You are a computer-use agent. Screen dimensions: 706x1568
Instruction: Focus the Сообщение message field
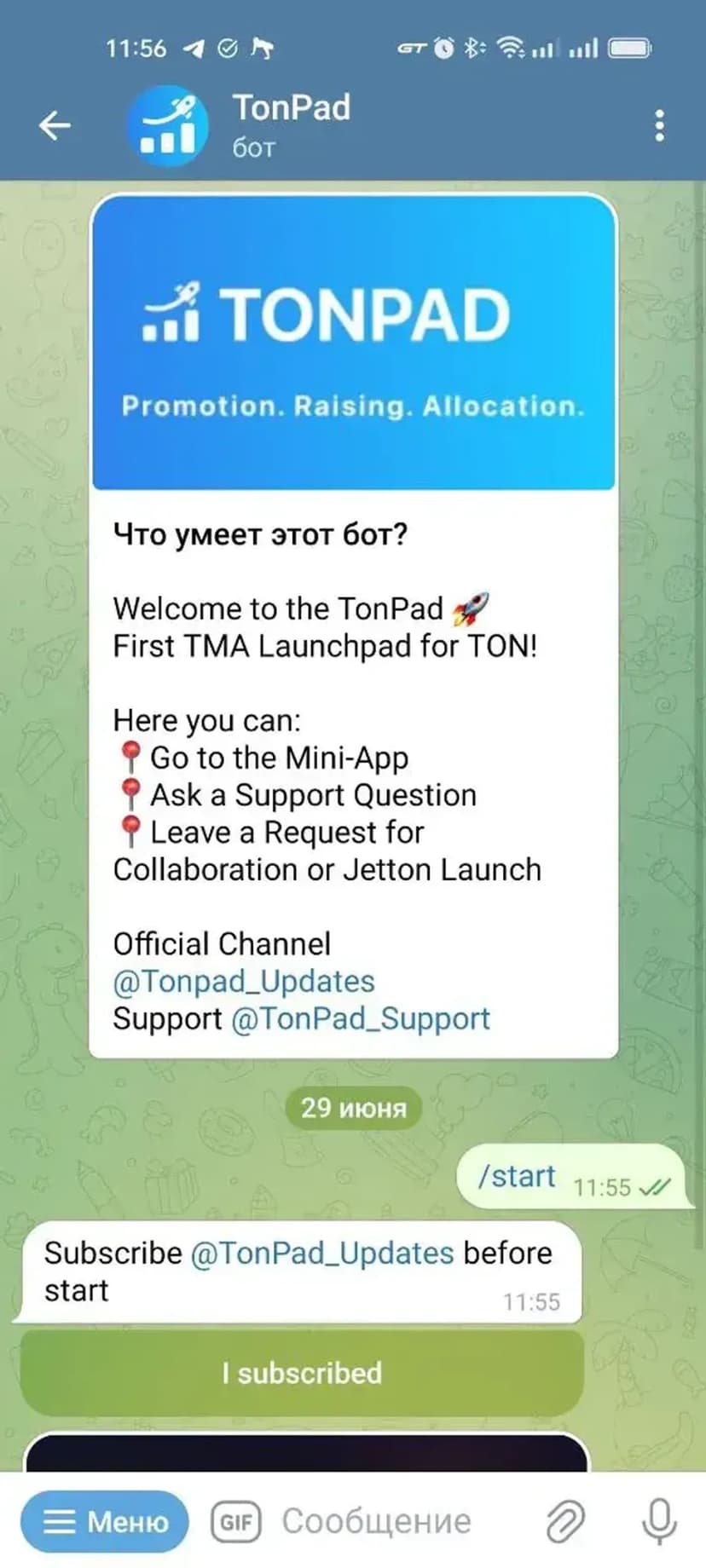click(x=384, y=1521)
